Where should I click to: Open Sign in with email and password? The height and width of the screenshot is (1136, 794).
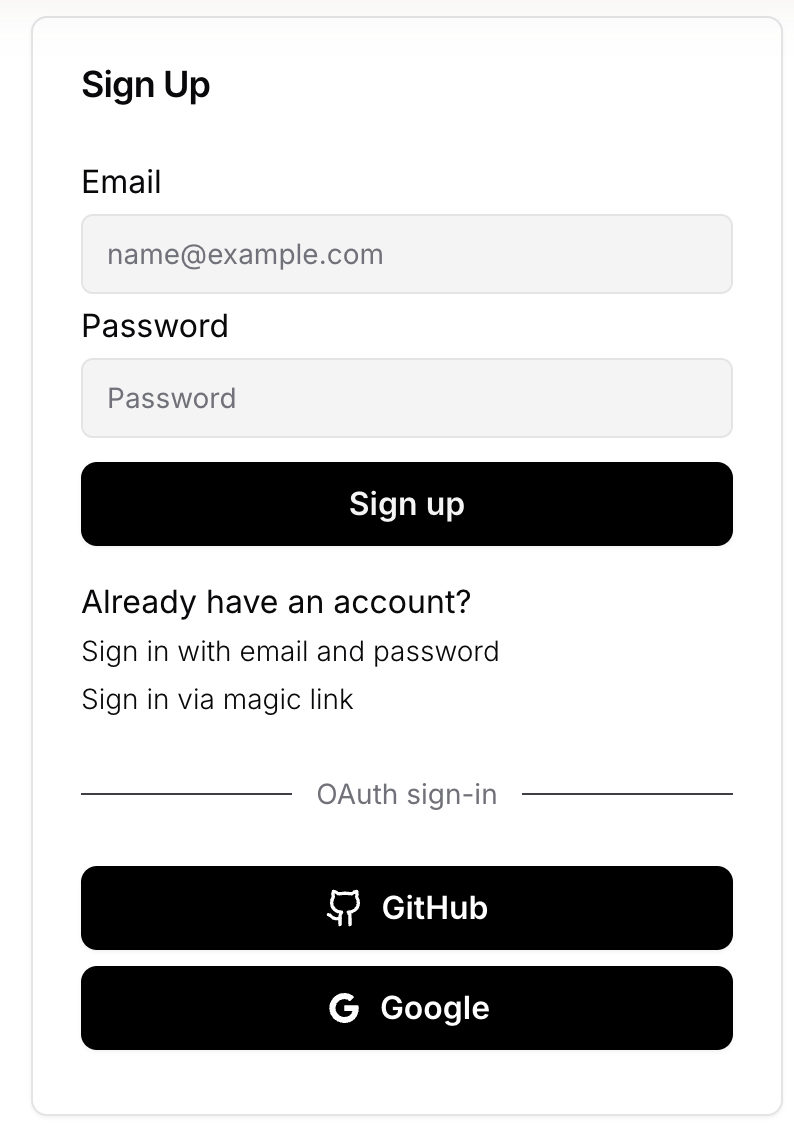pyautogui.click(x=290, y=652)
